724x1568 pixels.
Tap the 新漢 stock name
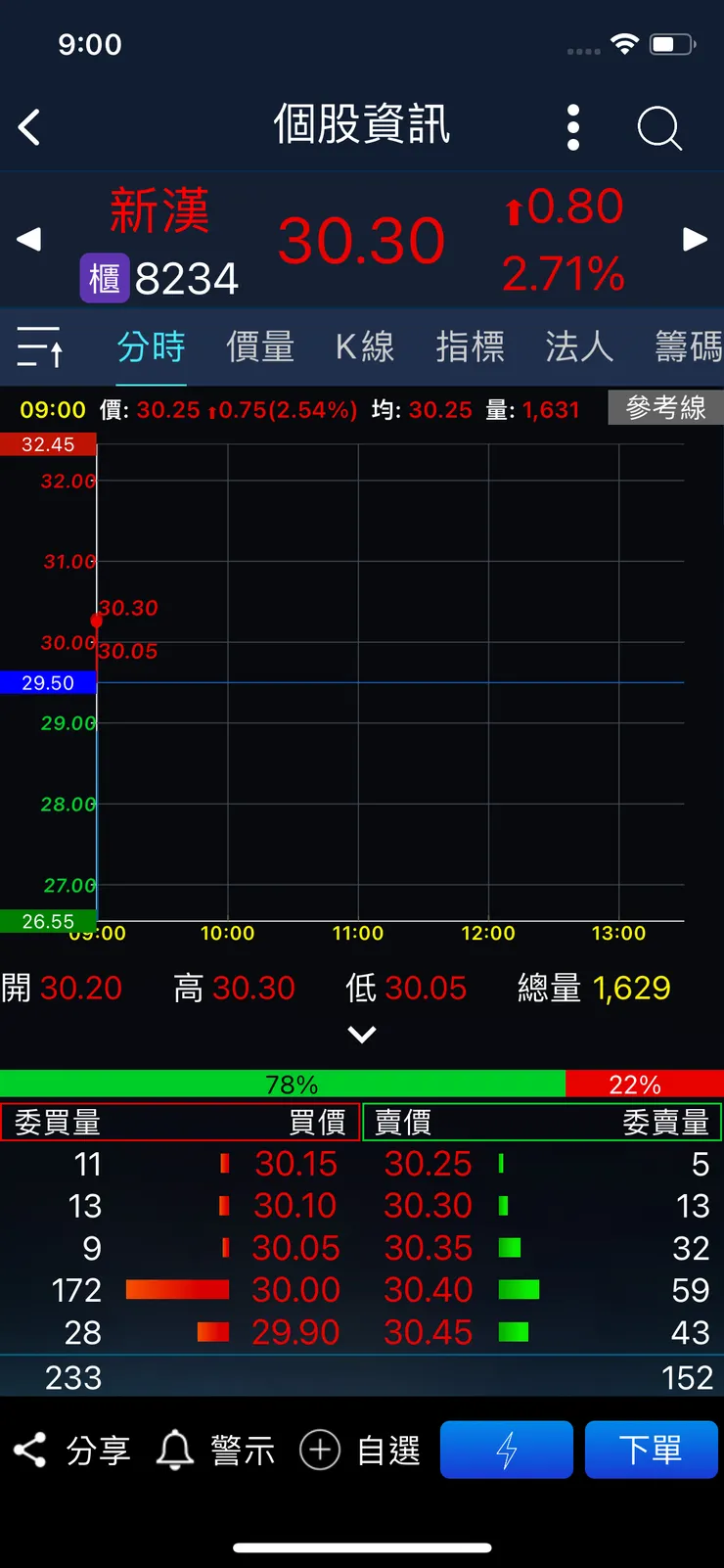coord(161,210)
